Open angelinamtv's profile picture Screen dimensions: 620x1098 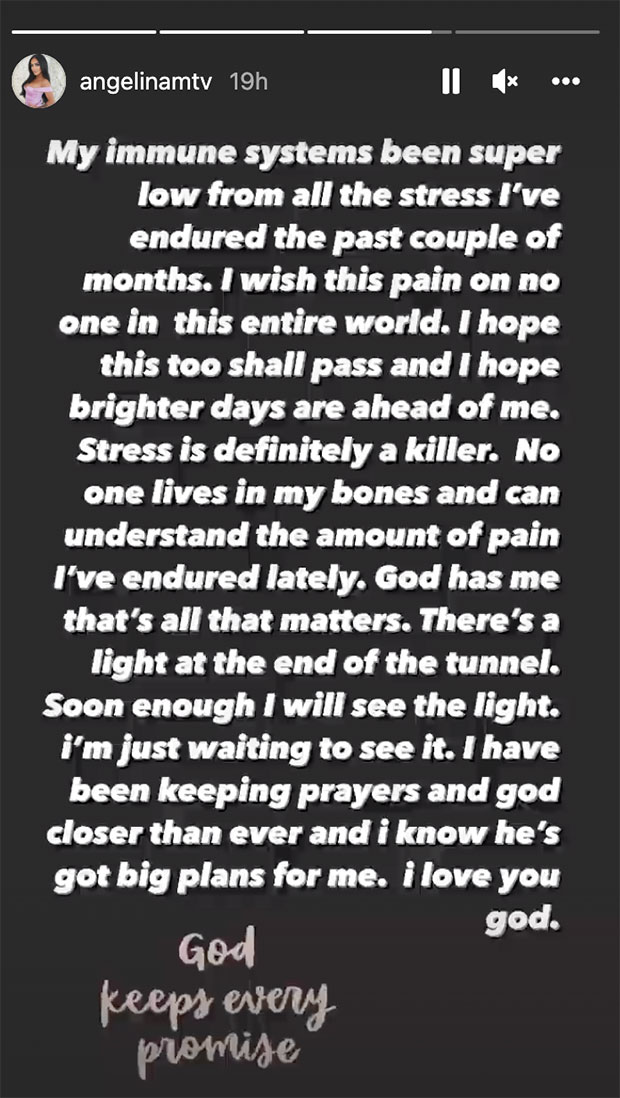click(39, 82)
